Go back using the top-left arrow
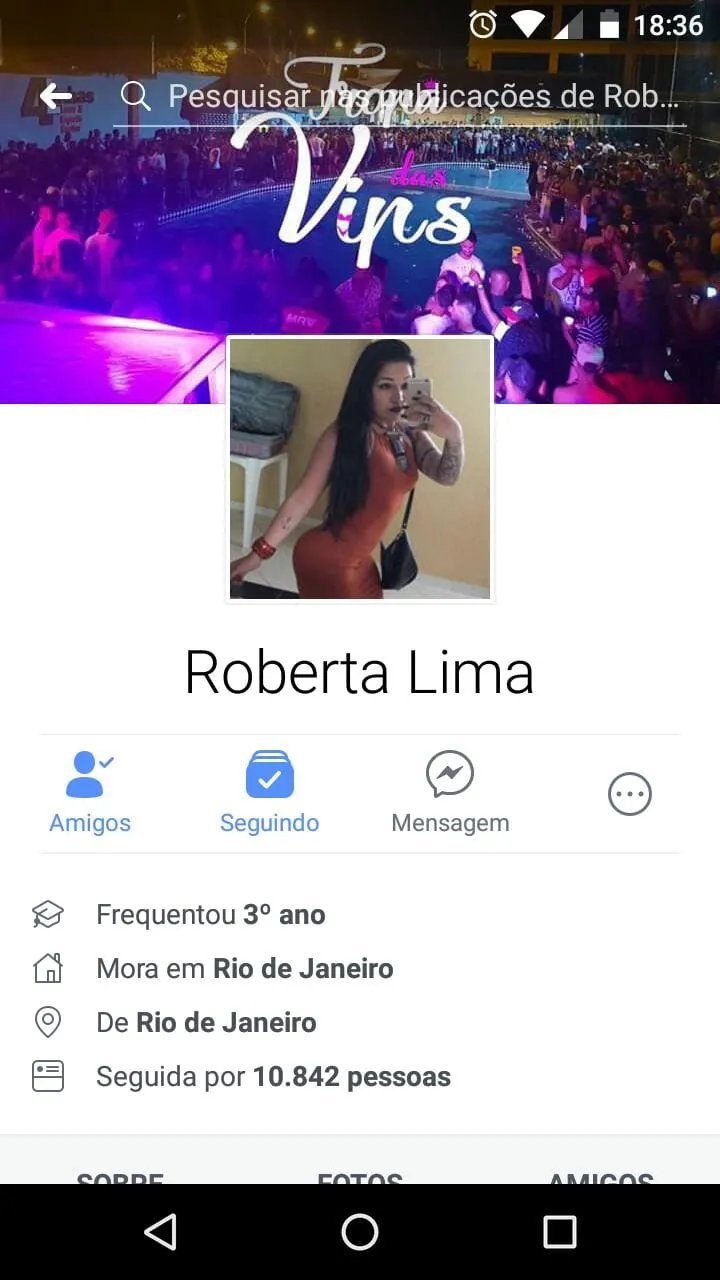The height and width of the screenshot is (1280, 720). [56, 96]
